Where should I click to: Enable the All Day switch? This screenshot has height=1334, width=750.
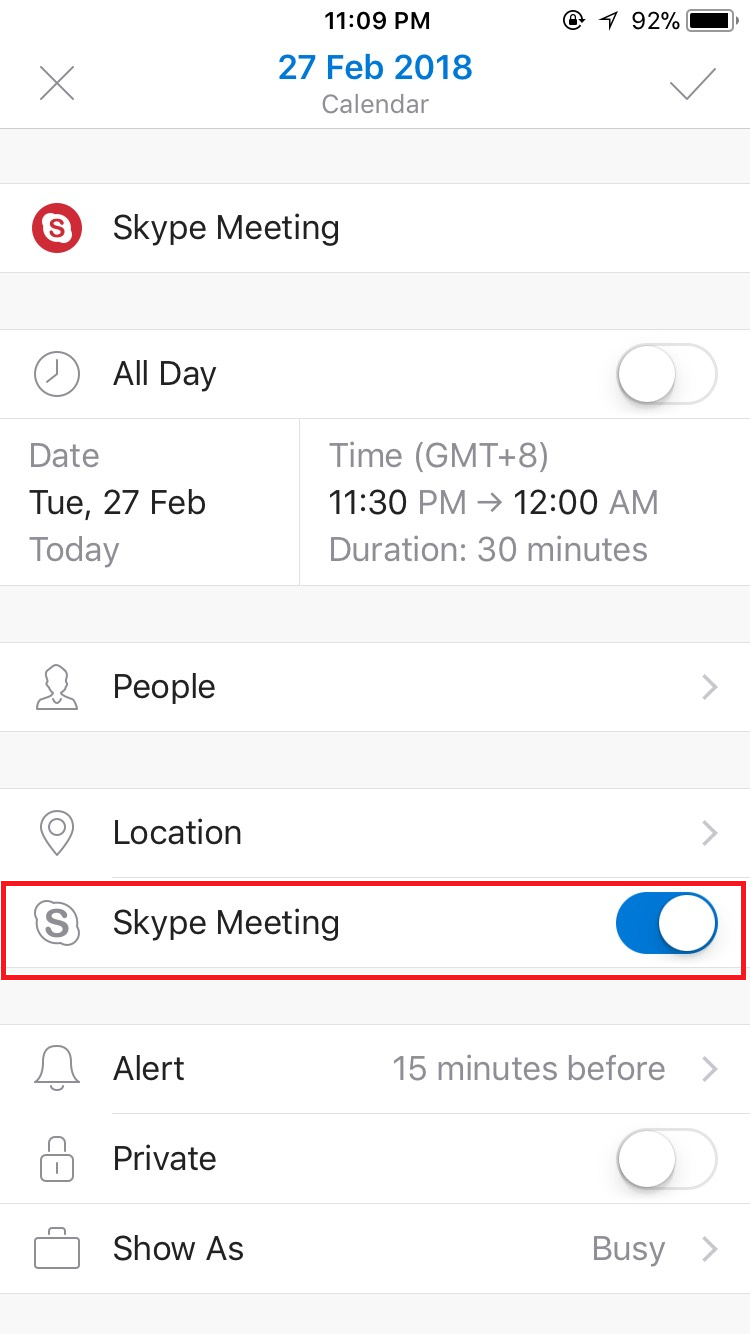coord(667,374)
